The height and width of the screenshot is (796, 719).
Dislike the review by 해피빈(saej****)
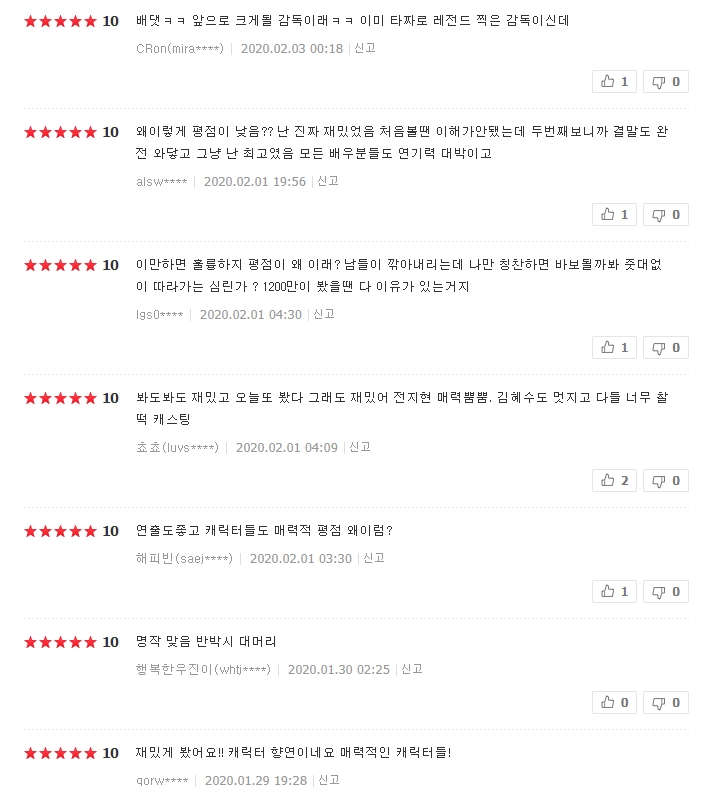pyautogui.click(x=665, y=591)
